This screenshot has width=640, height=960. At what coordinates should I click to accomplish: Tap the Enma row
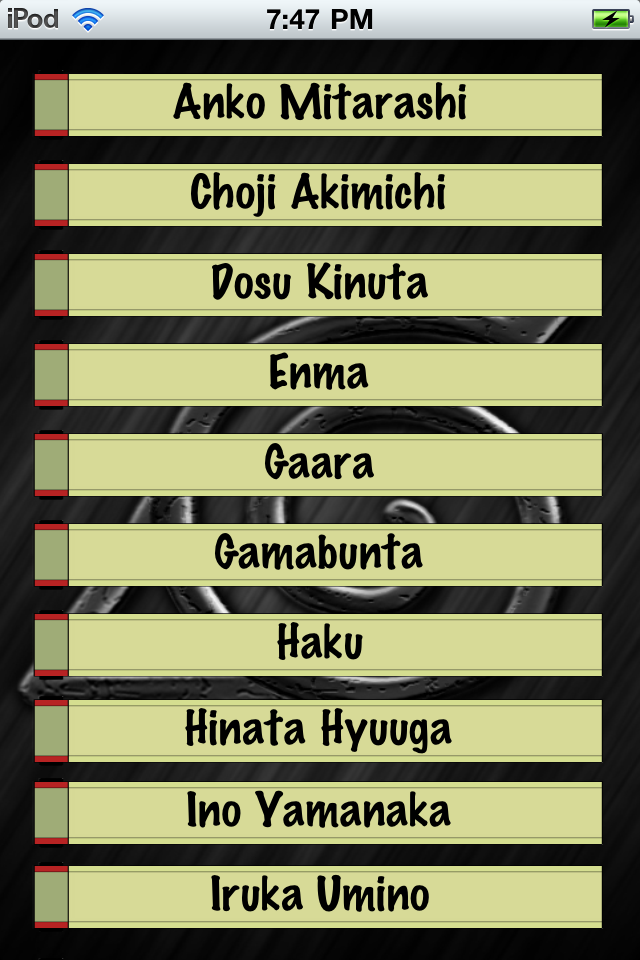coord(319,374)
